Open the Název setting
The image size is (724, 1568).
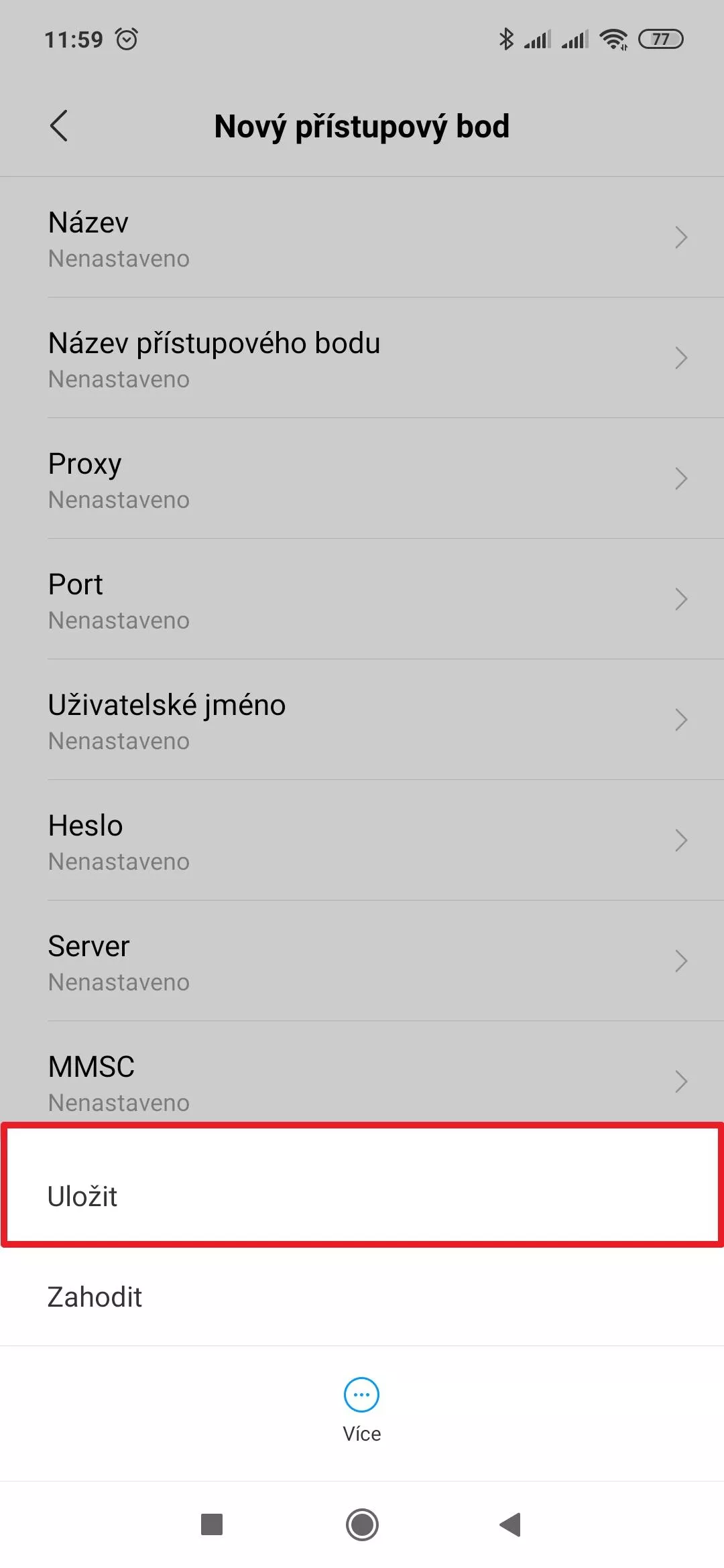[362, 238]
